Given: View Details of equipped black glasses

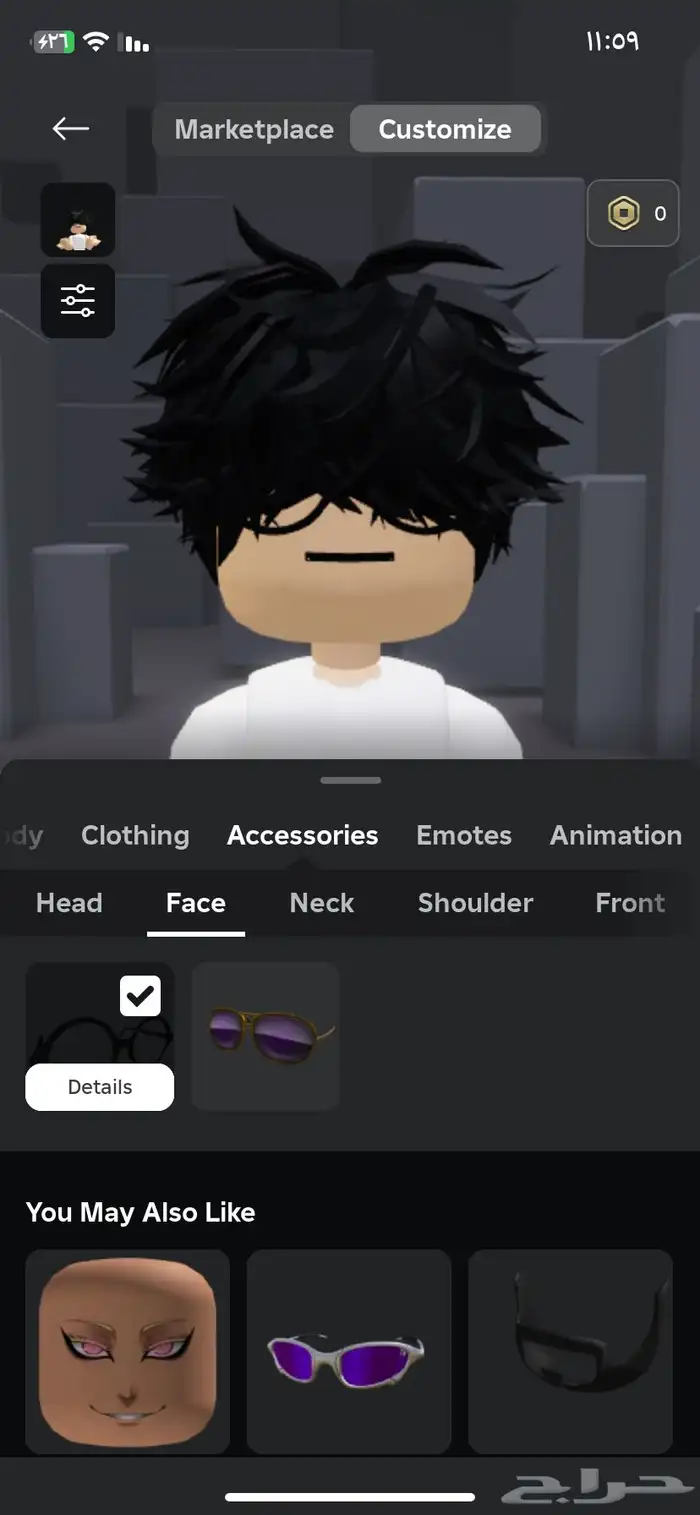Looking at the screenshot, I should 100,1087.
